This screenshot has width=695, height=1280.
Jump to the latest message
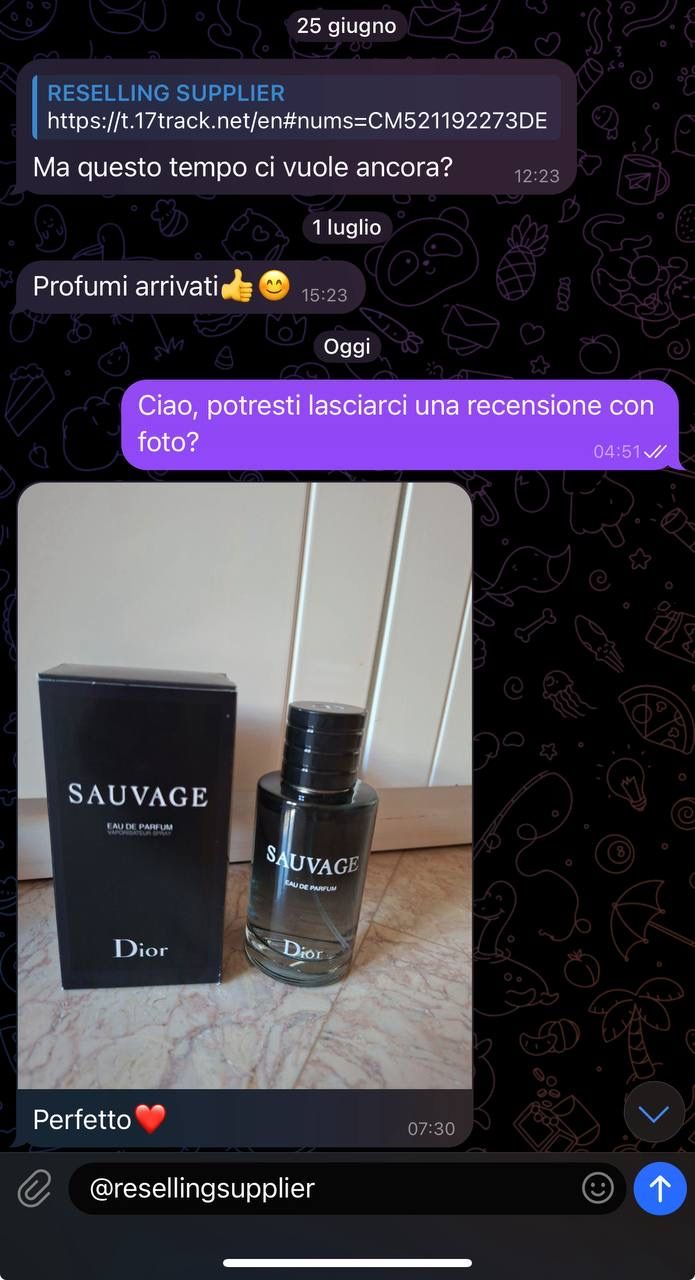pyautogui.click(x=653, y=1112)
